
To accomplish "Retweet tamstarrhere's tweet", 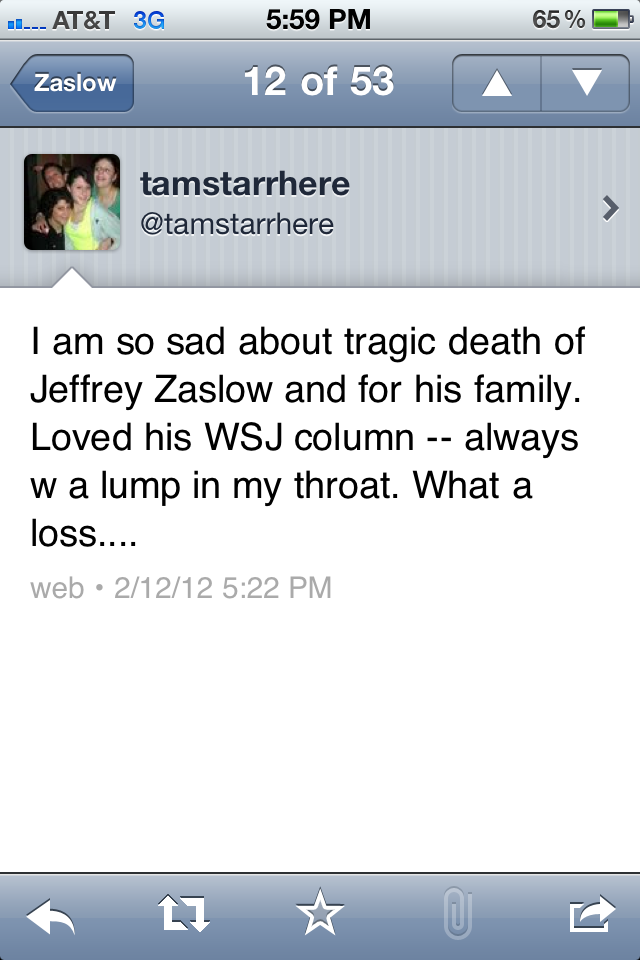I will pyautogui.click(x=185, y=914).
